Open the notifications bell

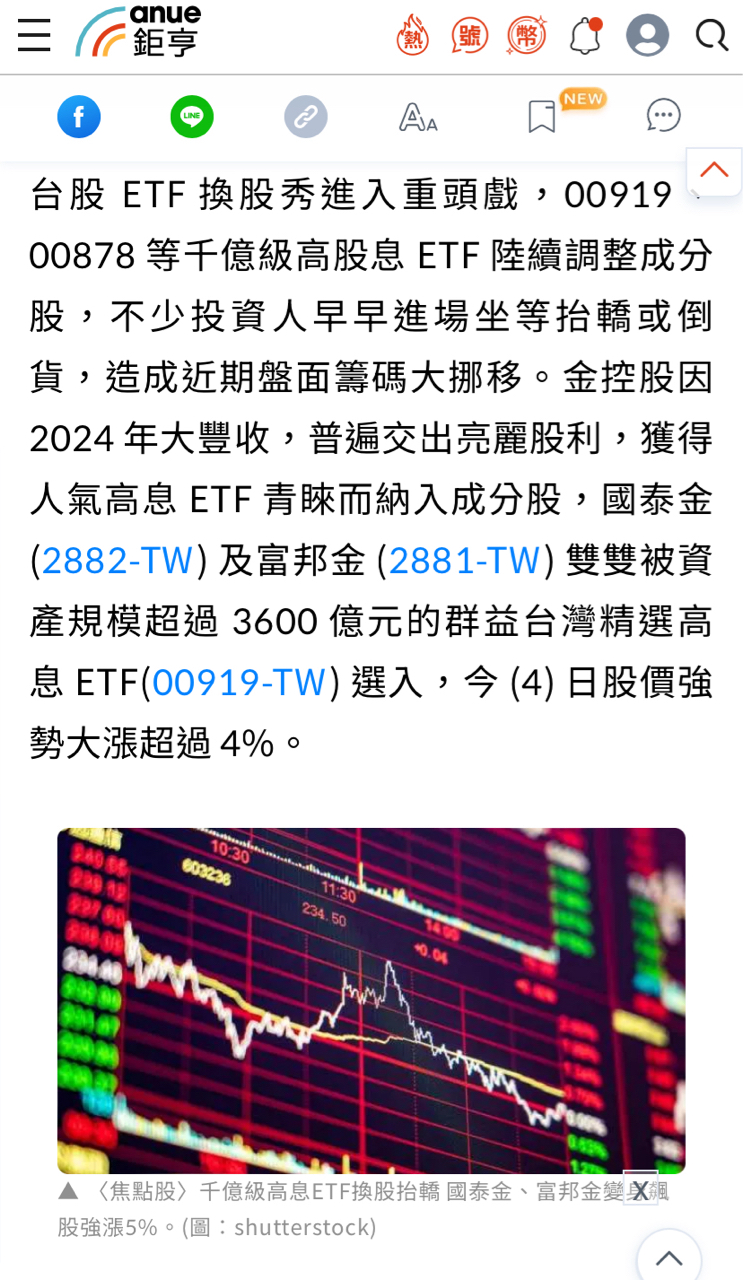point(585,37)
